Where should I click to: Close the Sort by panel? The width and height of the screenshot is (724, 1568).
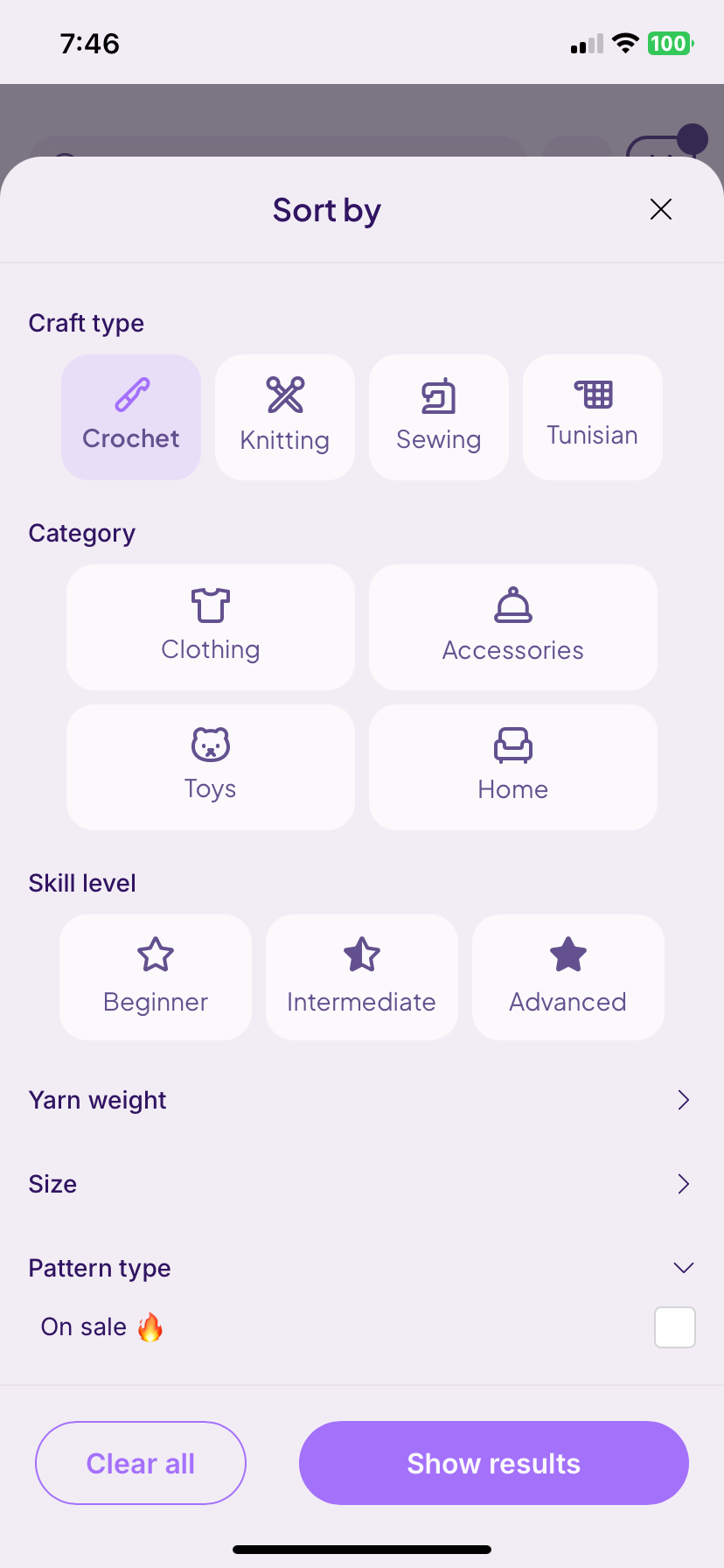[x=661, y=209]
